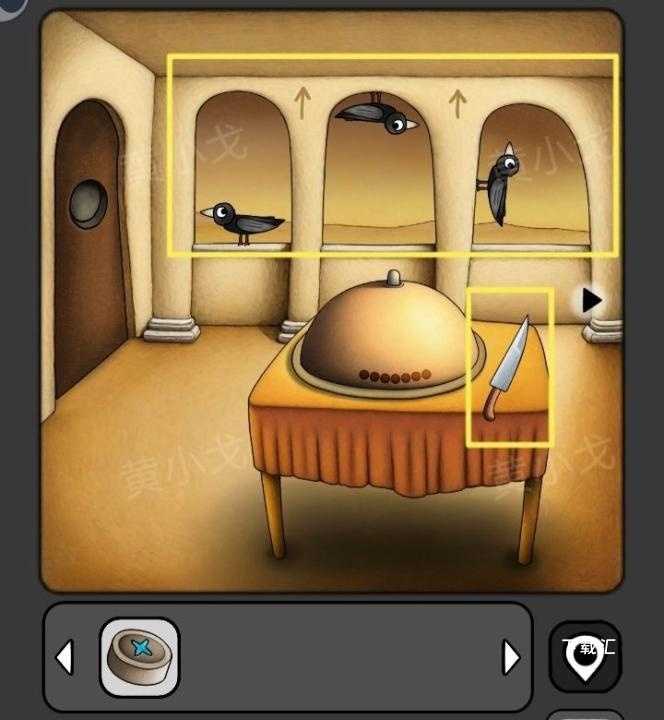Select the button item in inventory
This screenshot has width=664, height=720.
coord(140,657)
